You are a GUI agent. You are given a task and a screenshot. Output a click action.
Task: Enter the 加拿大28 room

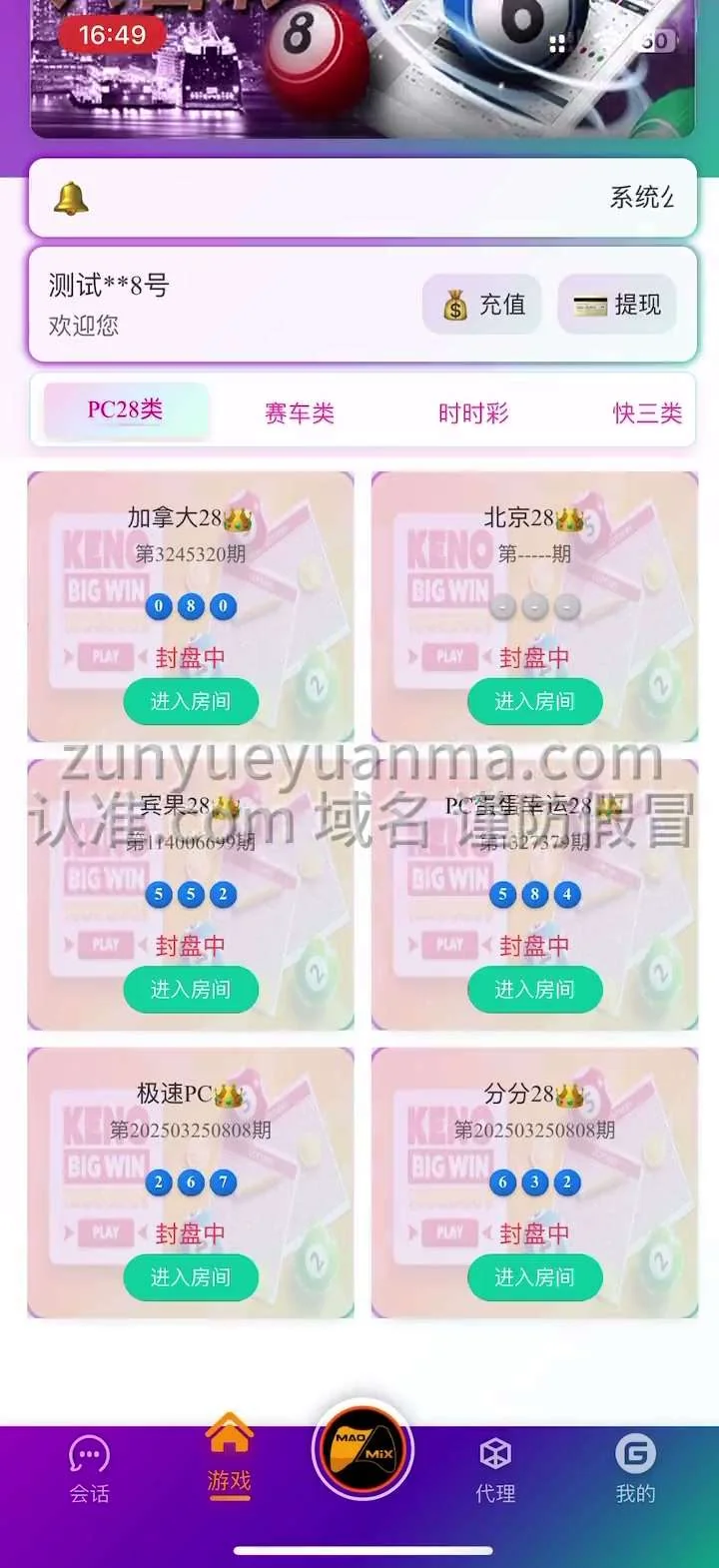191,701
